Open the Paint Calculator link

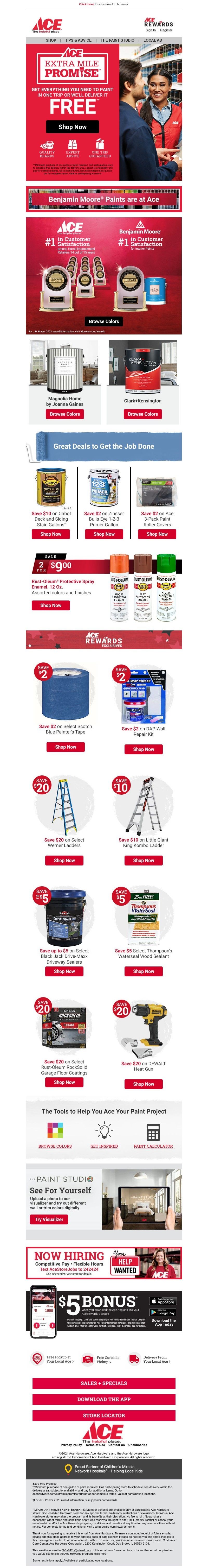tap(153, 1146)
